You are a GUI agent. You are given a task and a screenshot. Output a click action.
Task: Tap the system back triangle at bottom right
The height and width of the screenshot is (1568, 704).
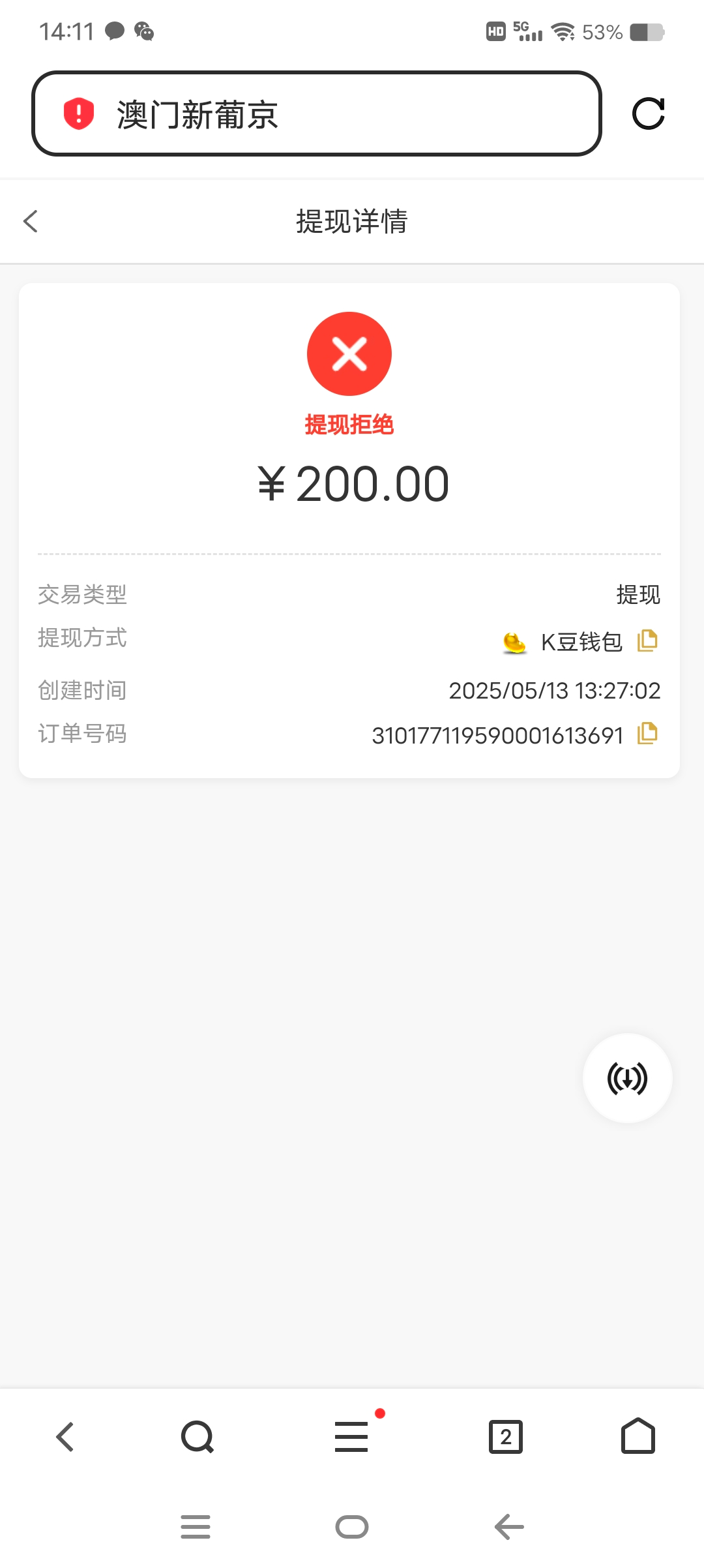click(x=508, y=1526)
